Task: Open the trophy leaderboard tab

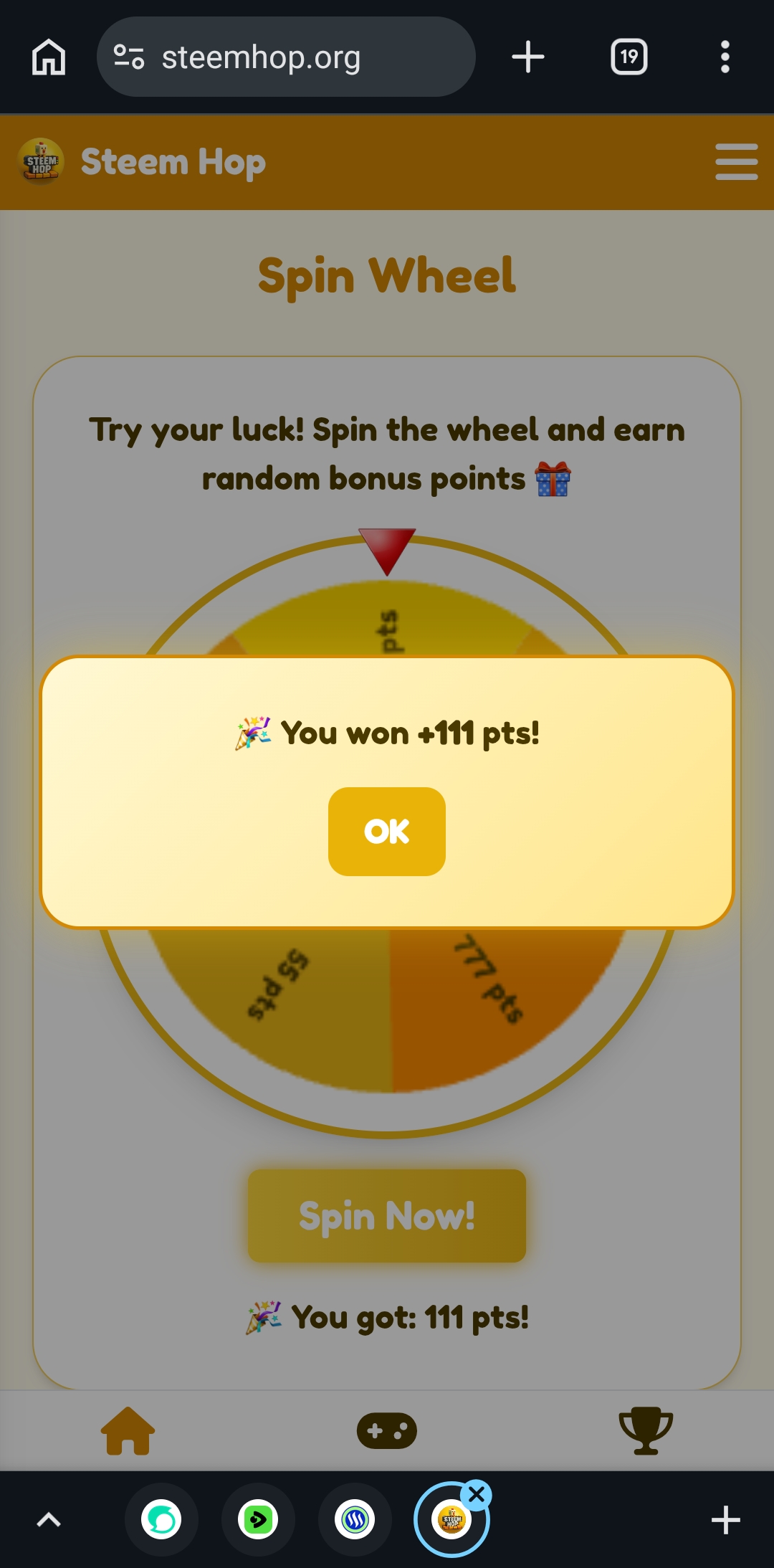Action: [x=646, y=1430]
